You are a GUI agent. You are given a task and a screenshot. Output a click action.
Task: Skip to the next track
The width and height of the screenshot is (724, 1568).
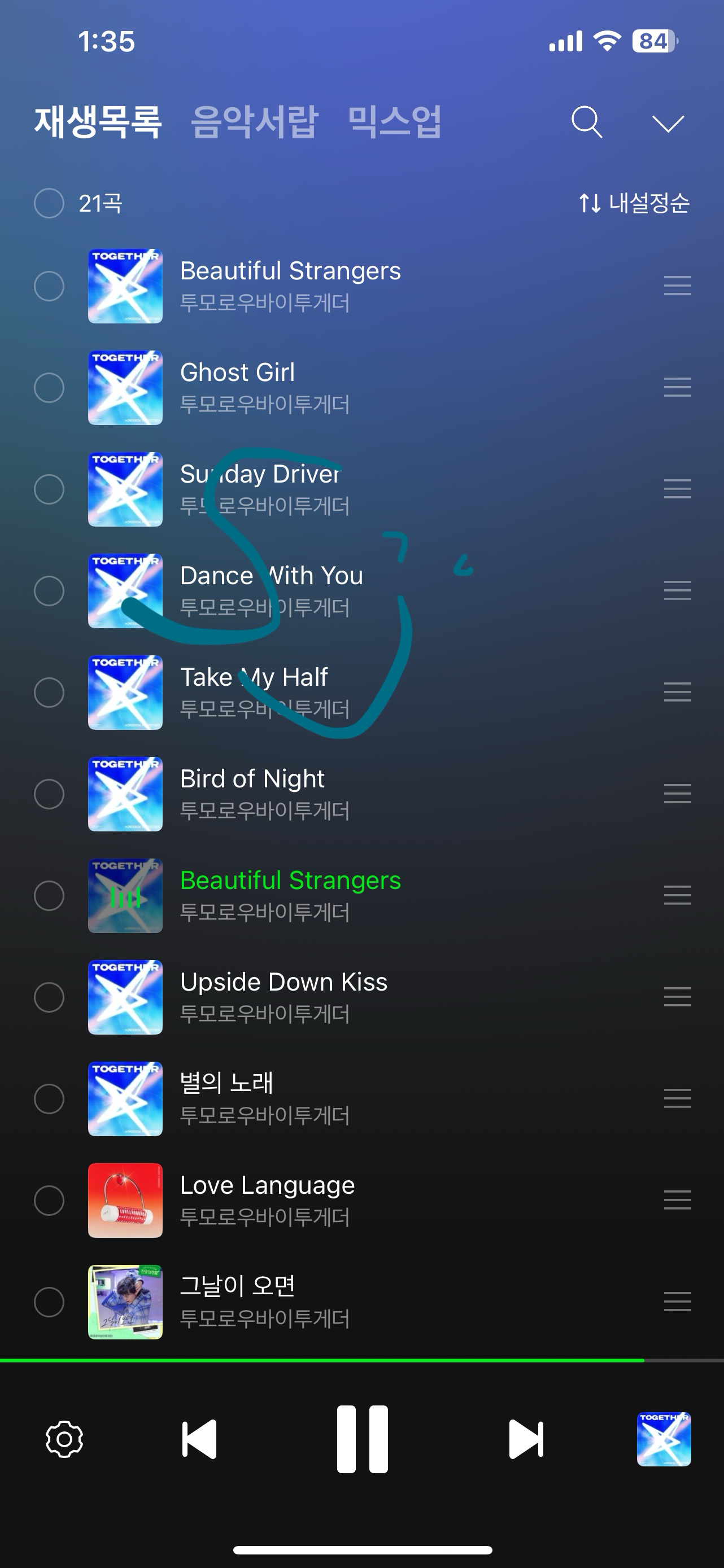coord(526,1439)
